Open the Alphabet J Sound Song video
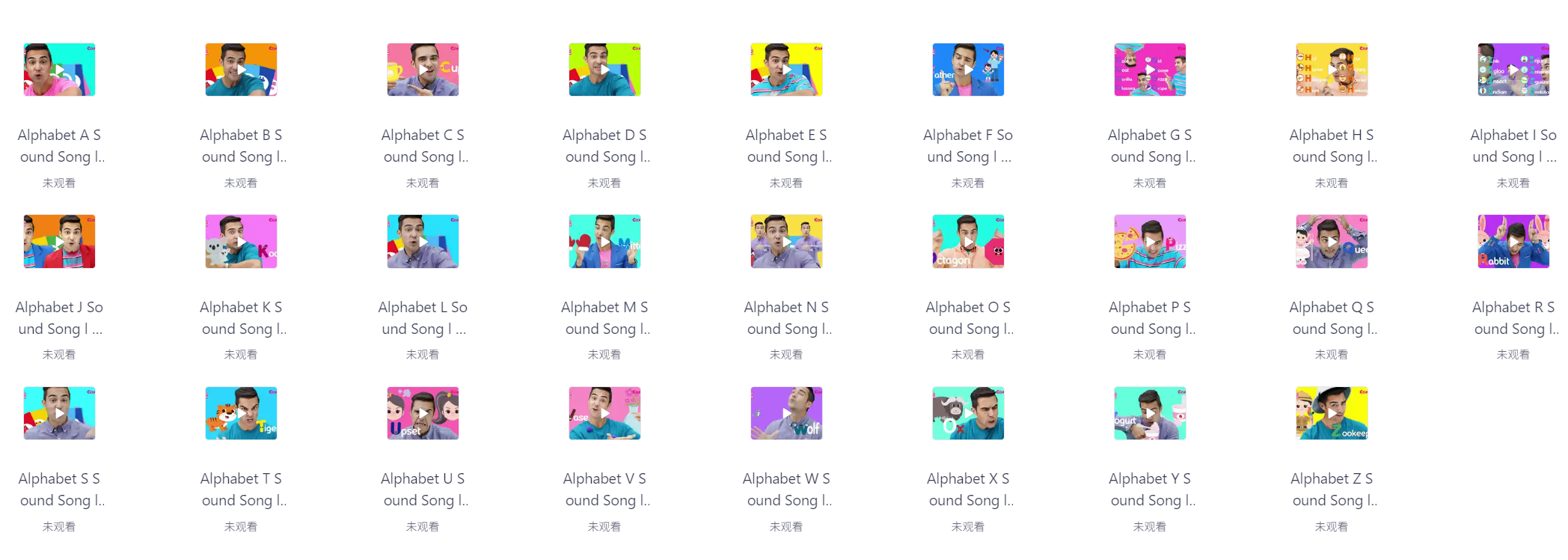The height and width of the screenshot is (560, 1568). point(59,242)
